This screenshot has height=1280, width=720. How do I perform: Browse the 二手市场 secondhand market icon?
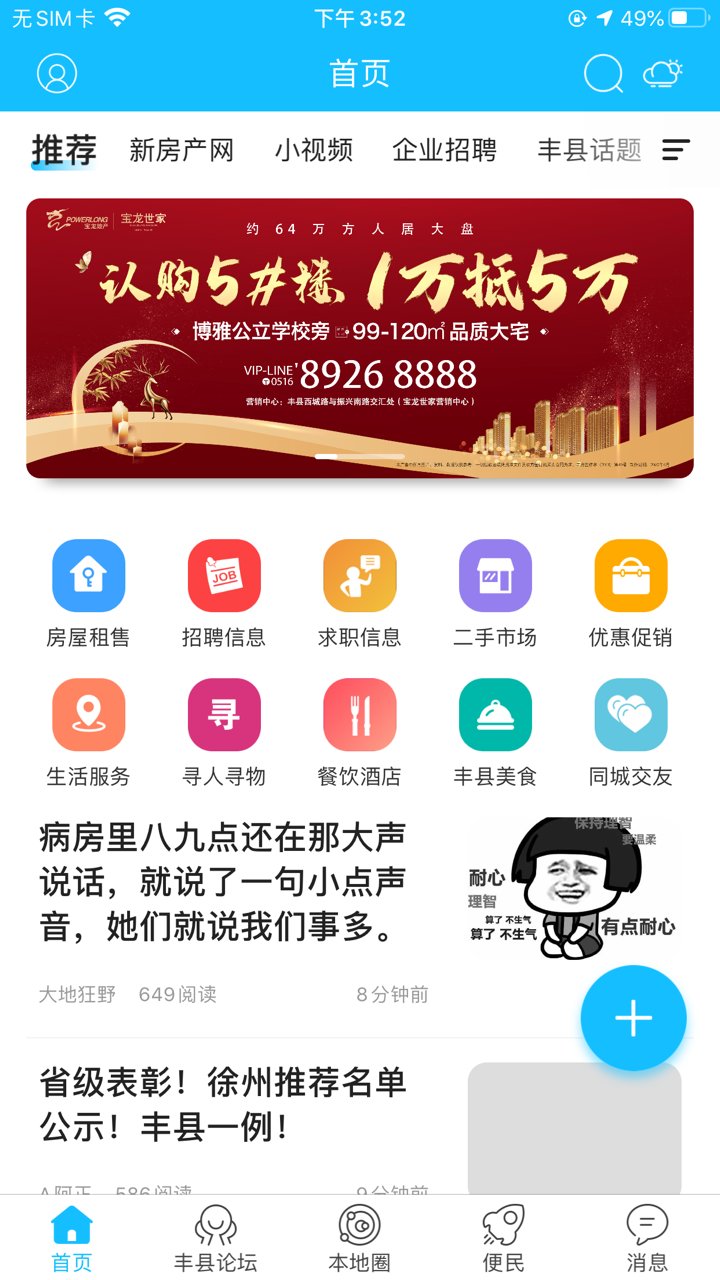(x=496, y=575)
